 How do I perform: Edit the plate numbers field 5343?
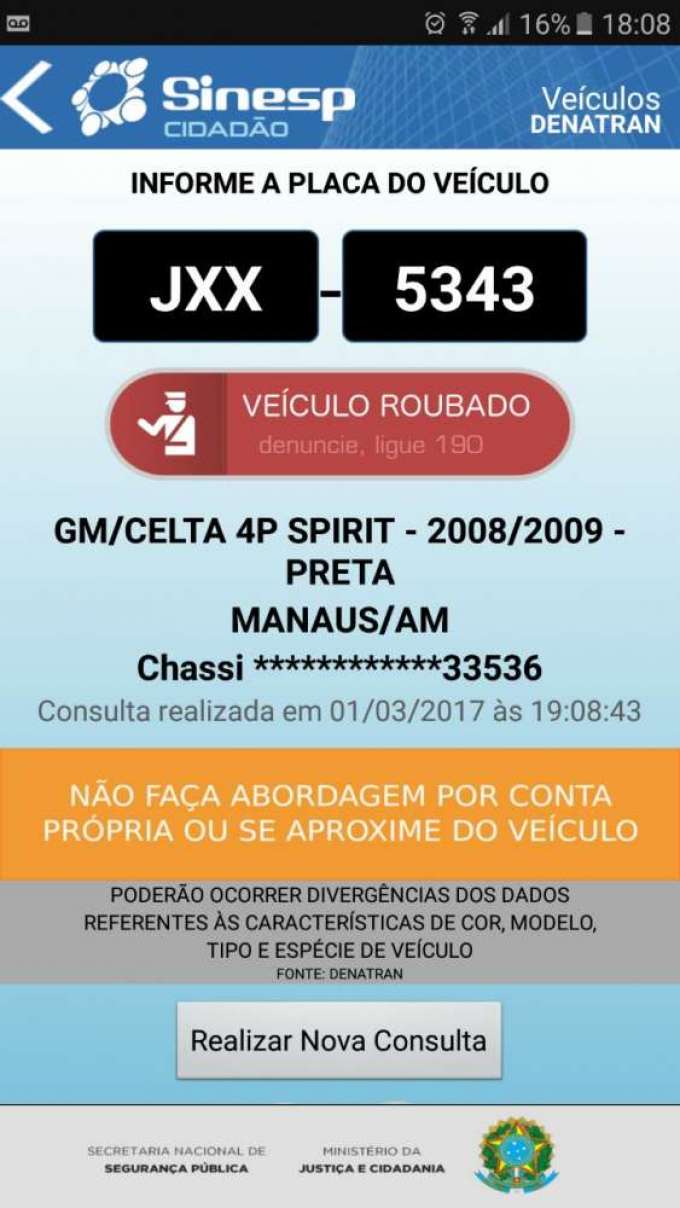[464, 287]
